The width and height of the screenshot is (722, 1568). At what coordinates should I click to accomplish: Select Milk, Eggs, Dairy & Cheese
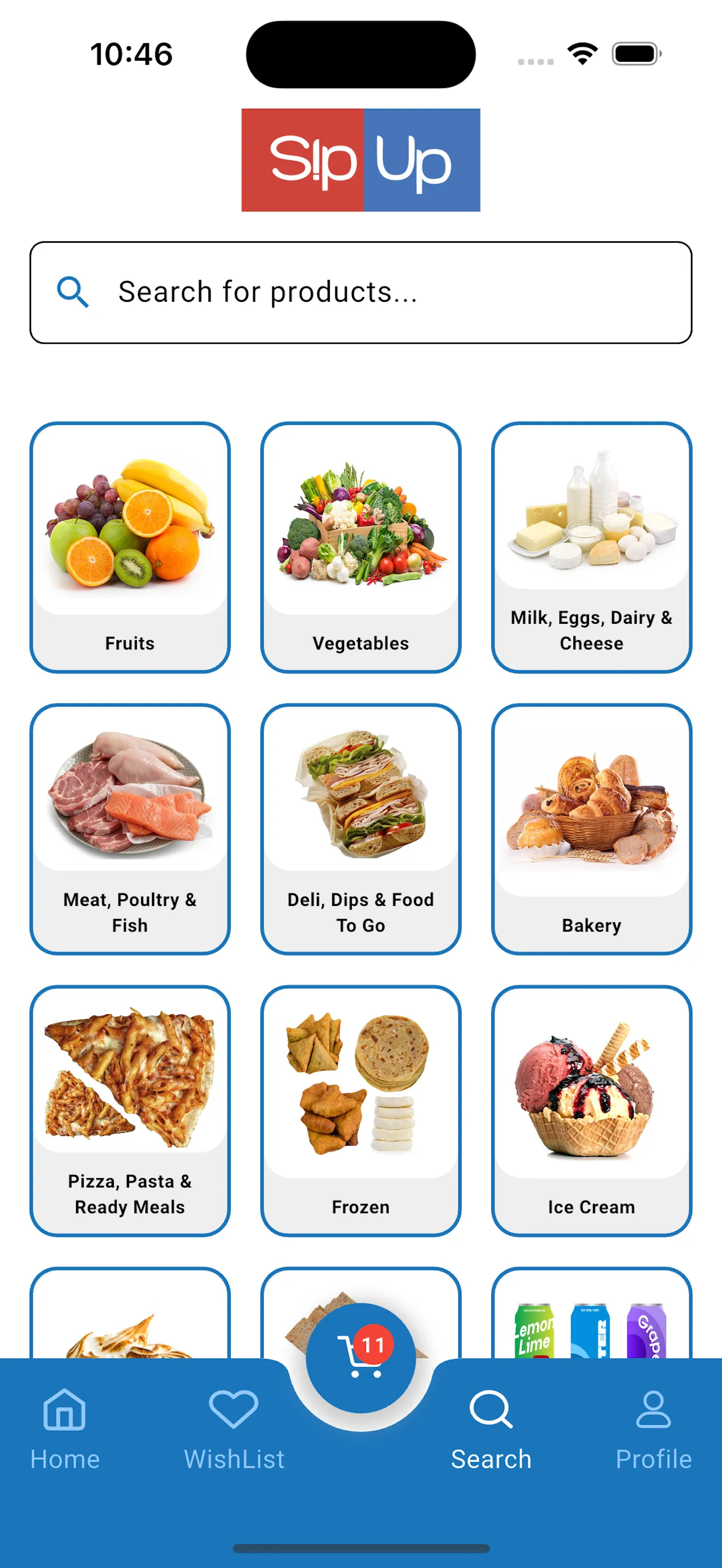pyautogui.click(x=591, y=547)
